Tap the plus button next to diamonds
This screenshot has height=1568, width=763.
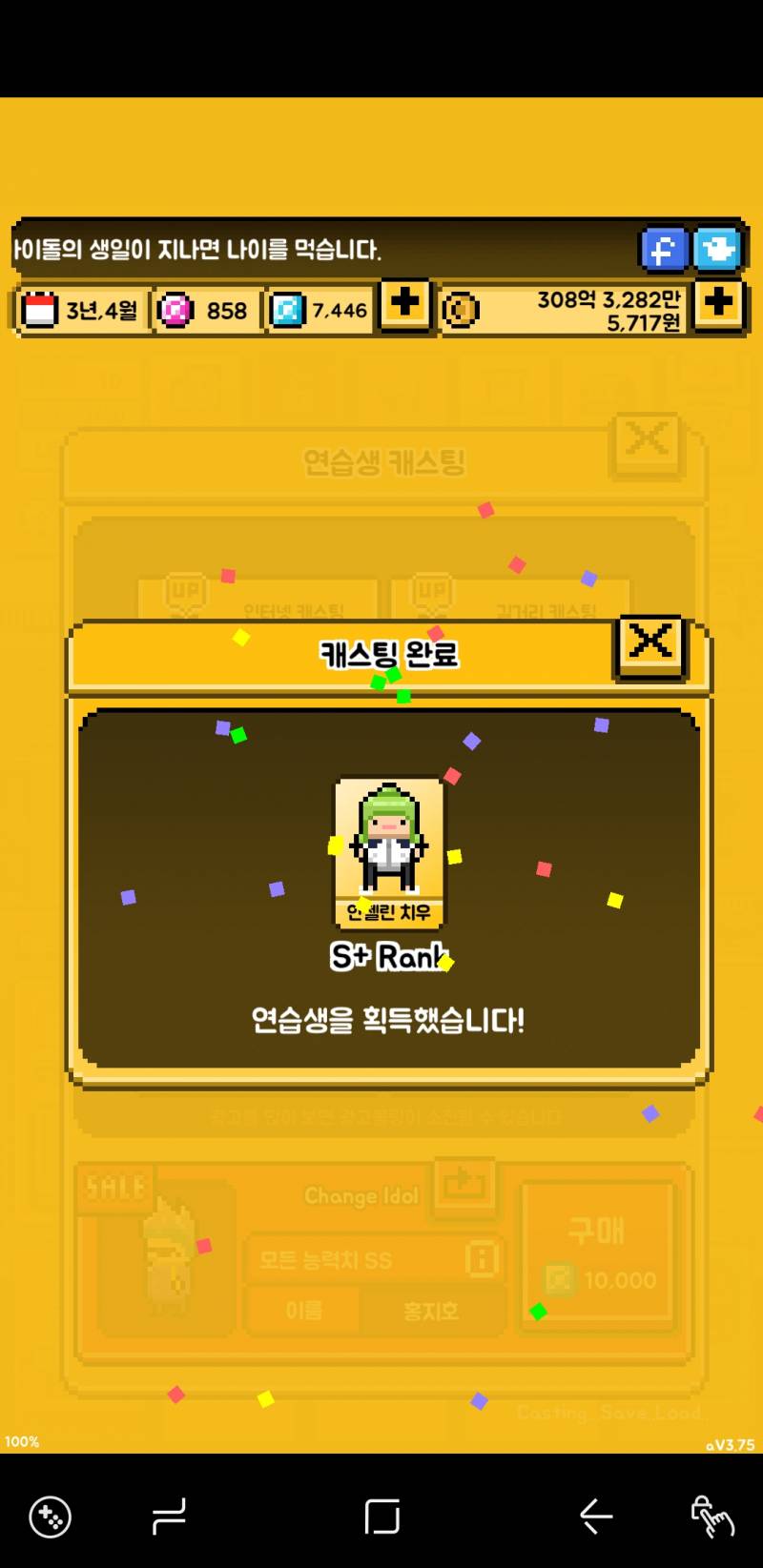[402, 305]
